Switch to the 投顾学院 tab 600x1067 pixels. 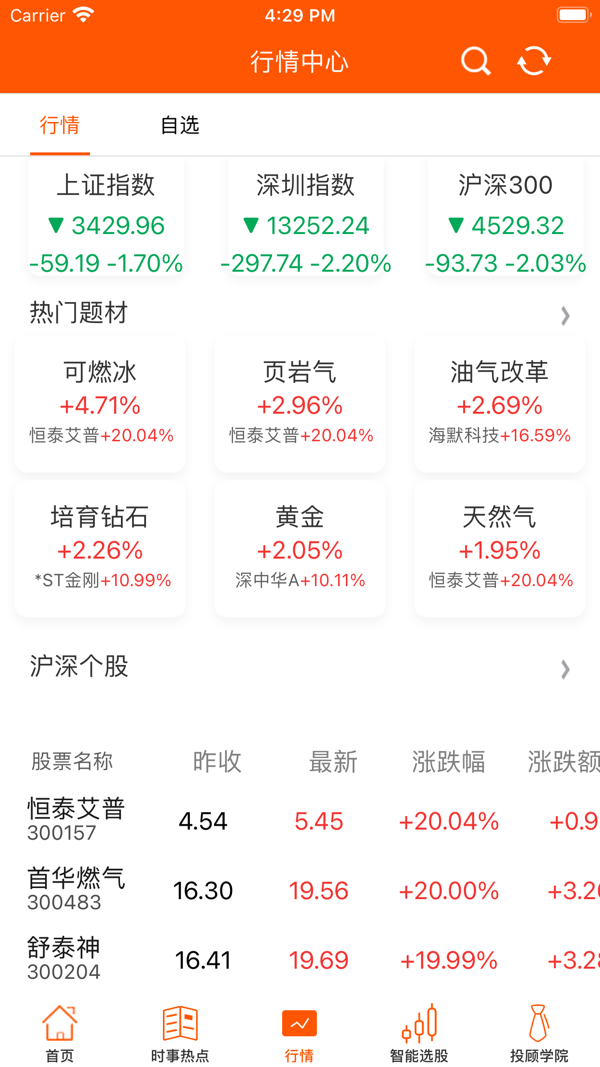point(539,1034)
